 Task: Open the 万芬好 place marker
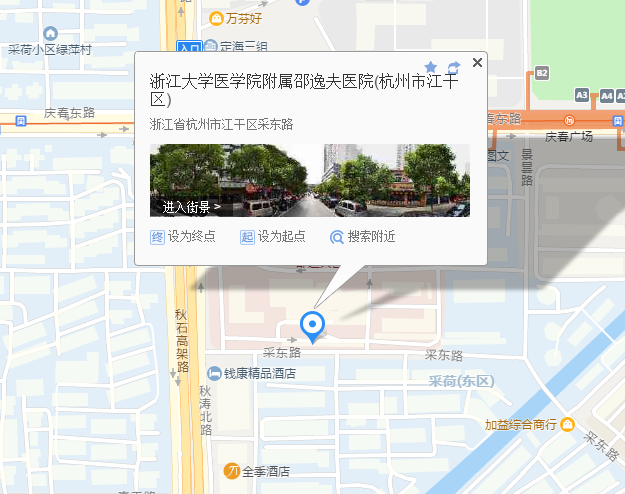tap(216, 18)
